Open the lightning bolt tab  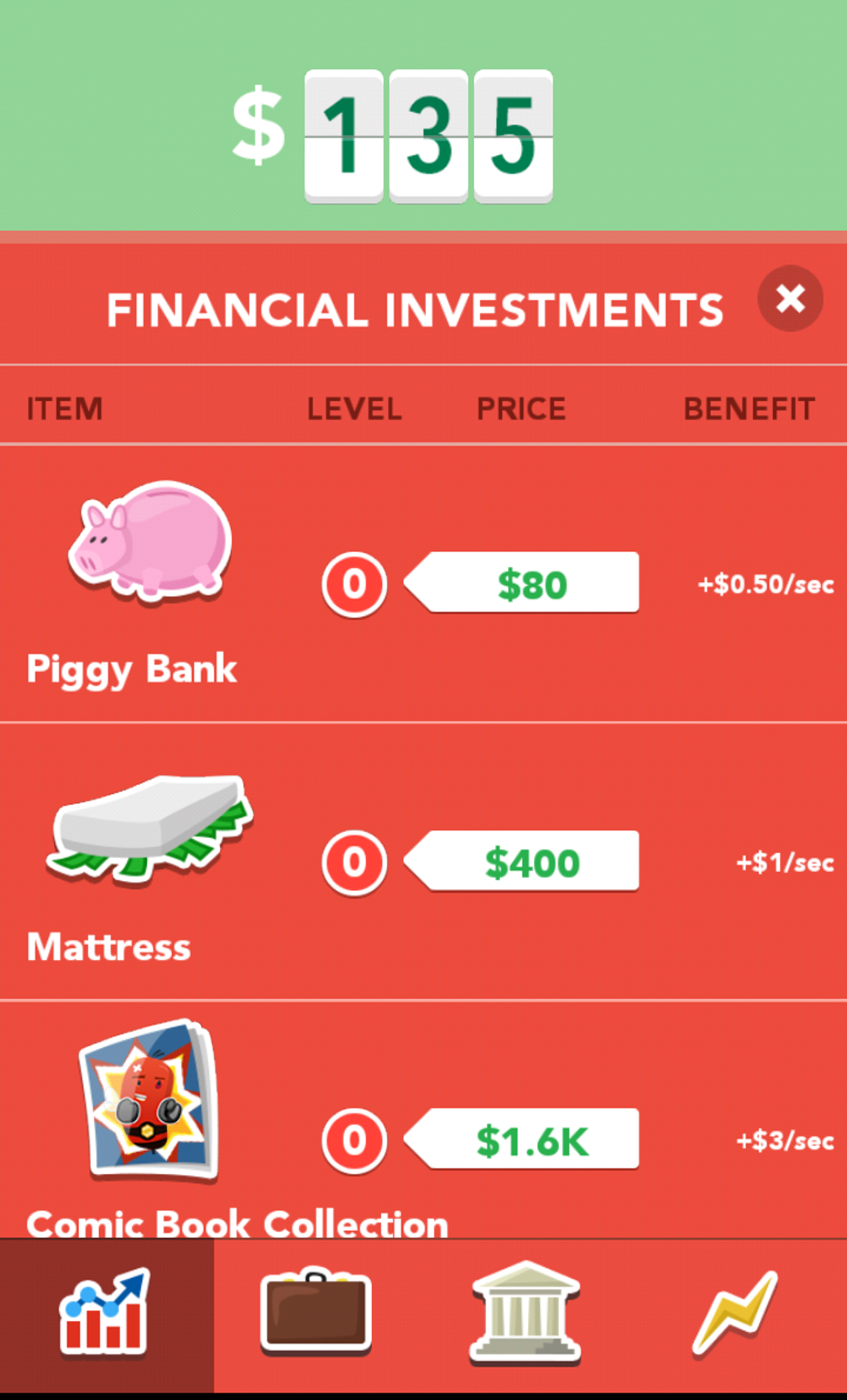coord(736,1314)
